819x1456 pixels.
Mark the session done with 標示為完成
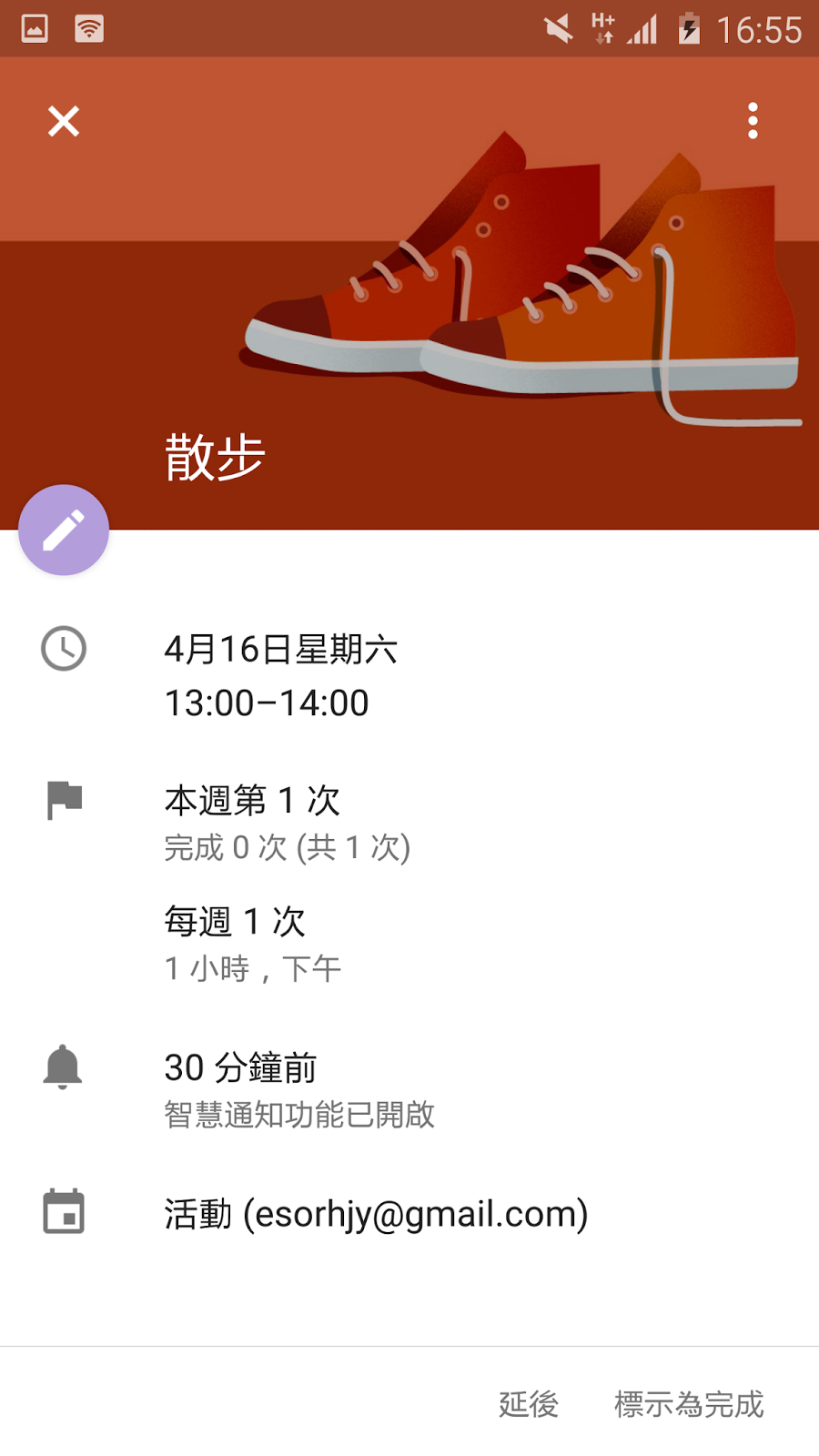point(689,1404)
